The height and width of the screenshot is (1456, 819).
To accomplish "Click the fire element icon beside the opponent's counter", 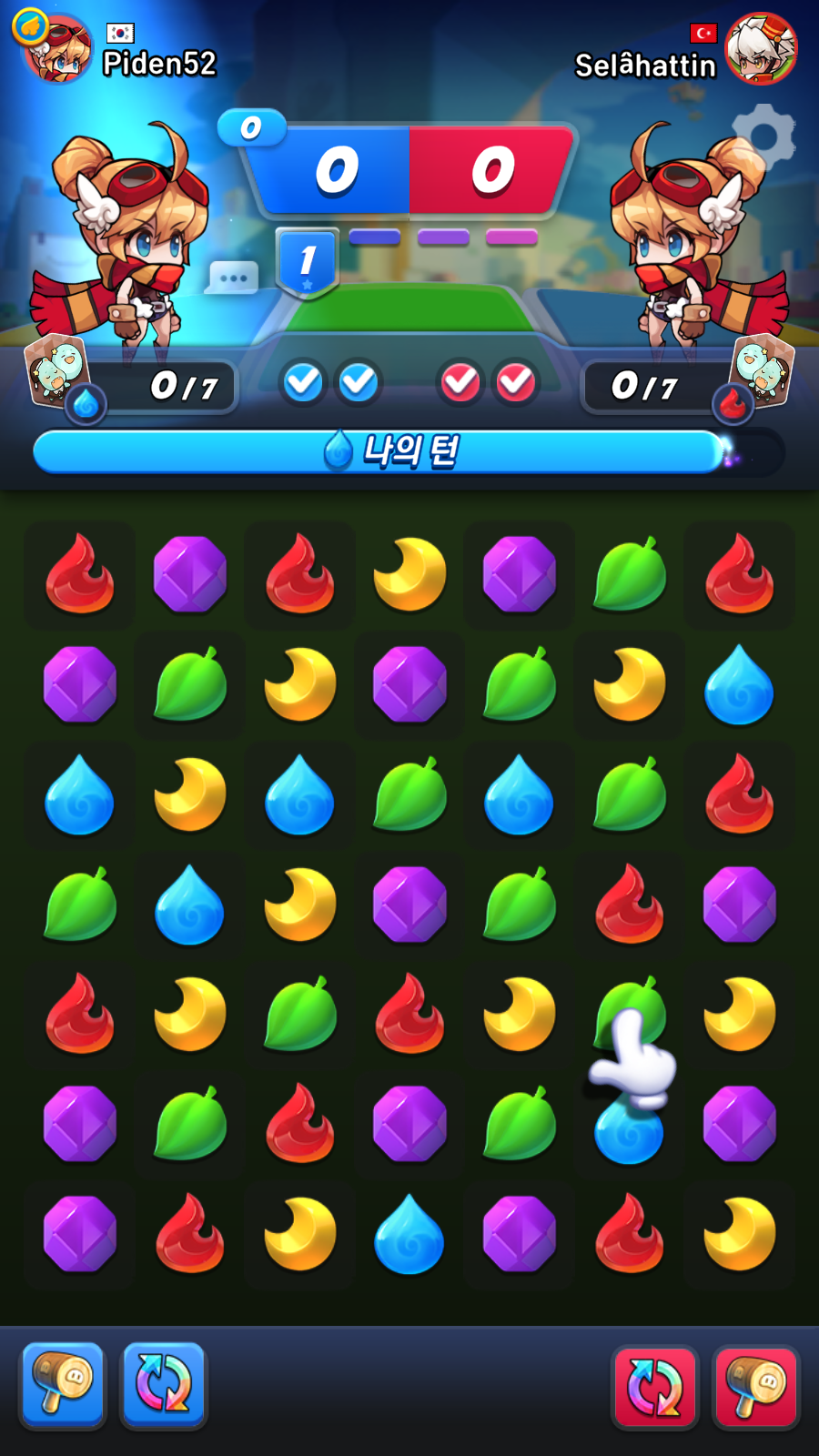I will pos(733,403).
